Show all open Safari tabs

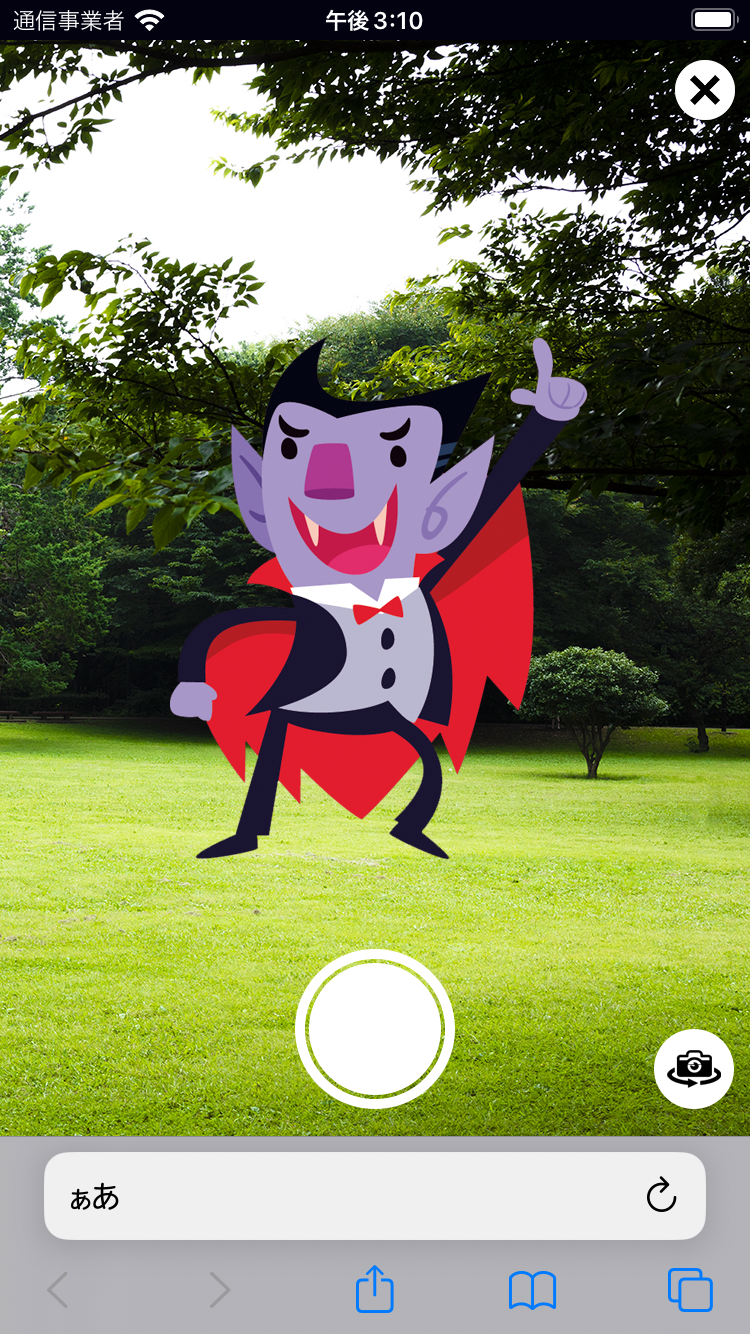coord(690,1290)
